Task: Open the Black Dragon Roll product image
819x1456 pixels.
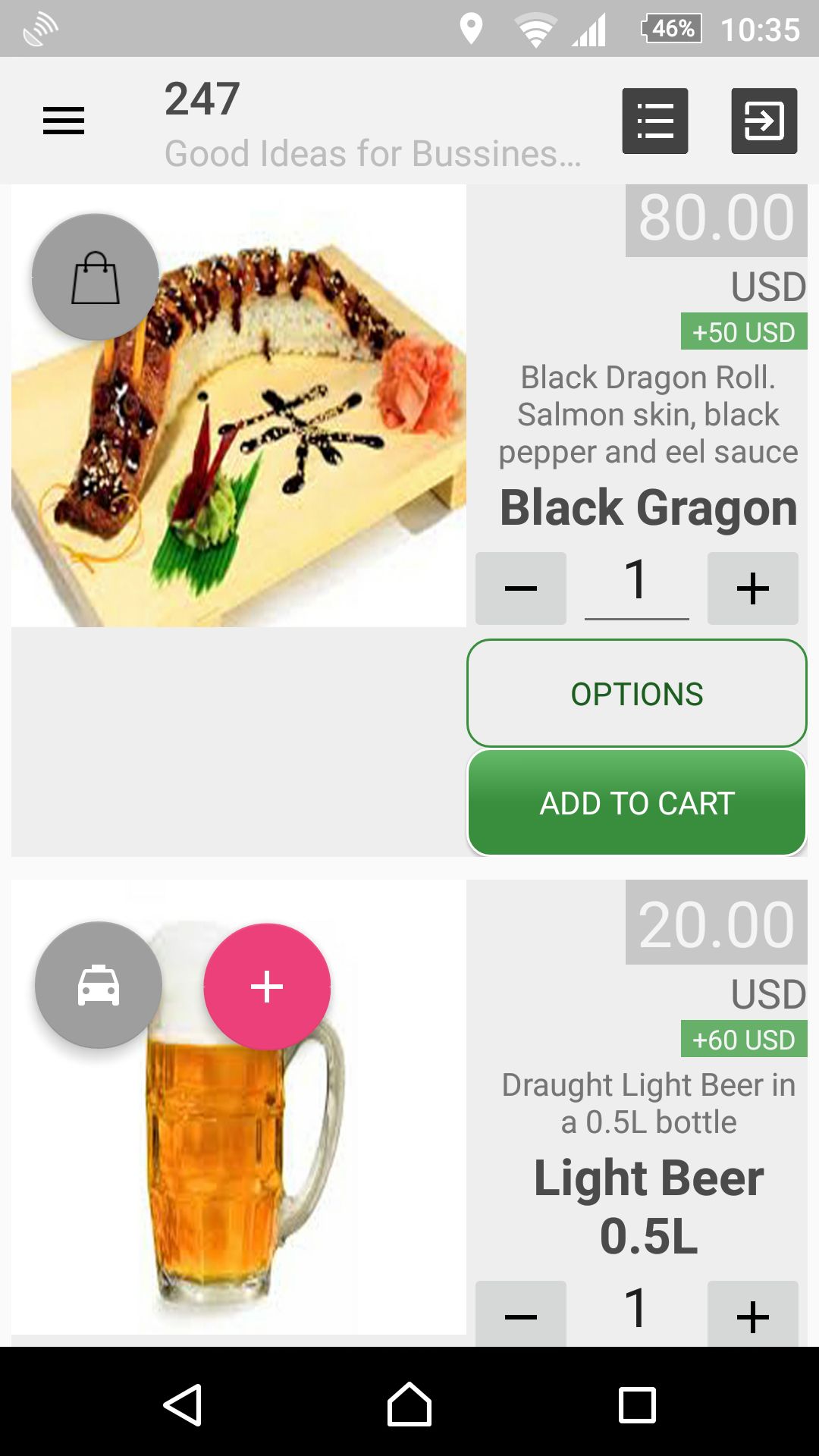Action: 288,455
